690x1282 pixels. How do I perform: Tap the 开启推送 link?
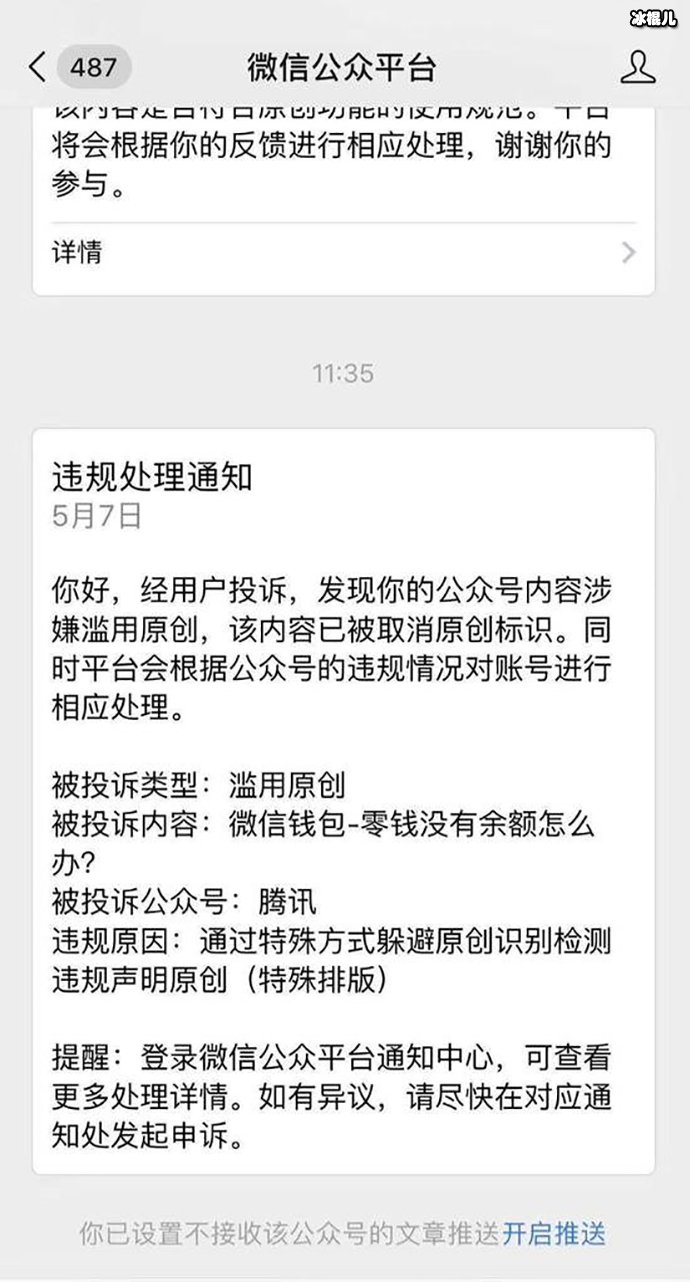coord(554,1233)
